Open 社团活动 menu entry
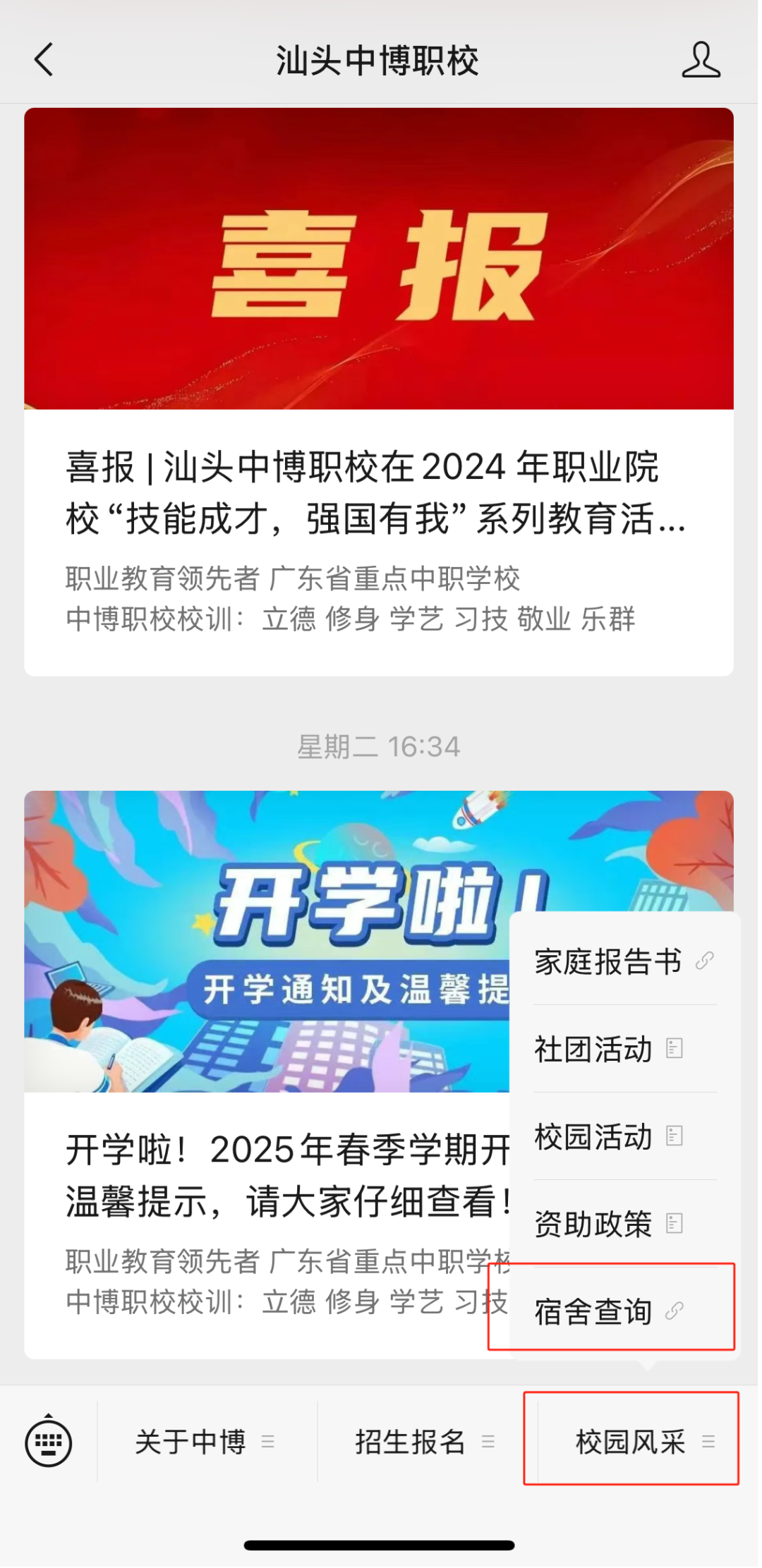This screenshot has height=1568, width=762. click(625, 1049)
